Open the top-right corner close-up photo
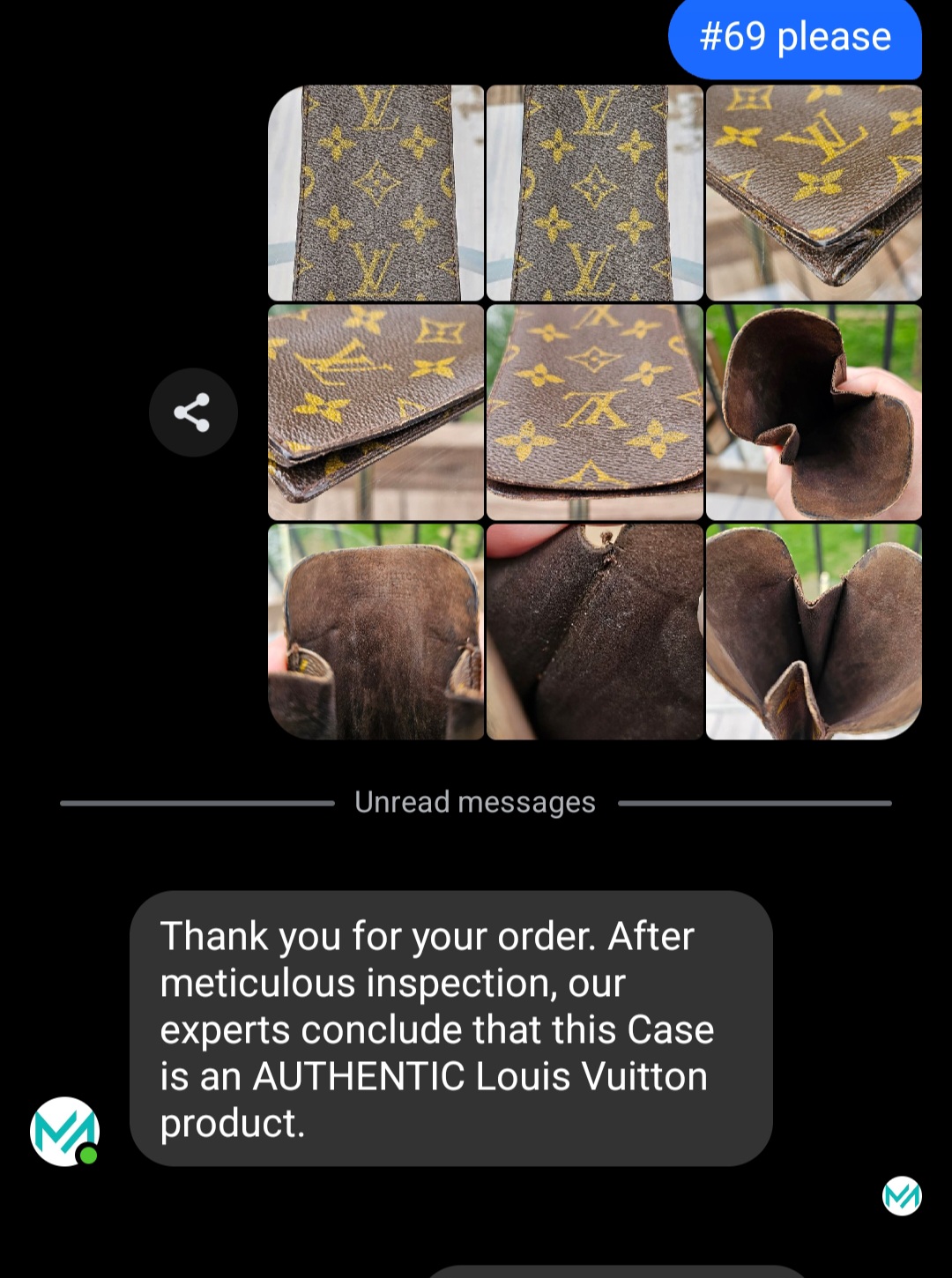This screenshot has height=1278, width=952. 814,193
